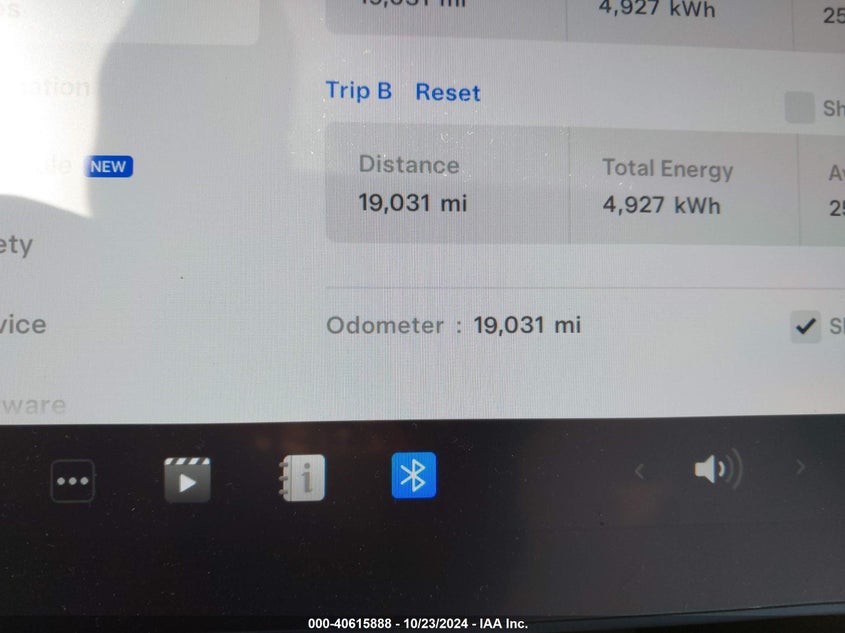This screenshot has width=845, height=633.
Task: Open the owner's manual icon
Action: coord(302,478)
